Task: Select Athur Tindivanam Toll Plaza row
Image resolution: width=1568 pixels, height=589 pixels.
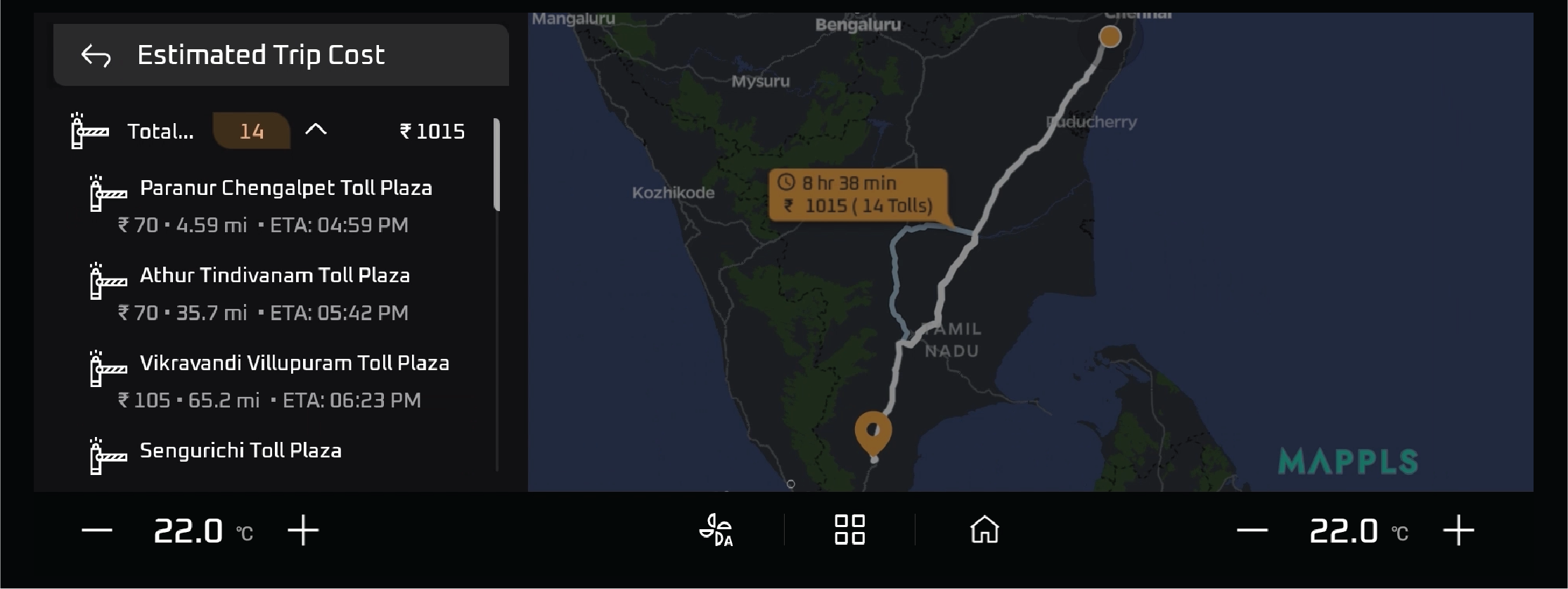Action: (x=274, y=293)
